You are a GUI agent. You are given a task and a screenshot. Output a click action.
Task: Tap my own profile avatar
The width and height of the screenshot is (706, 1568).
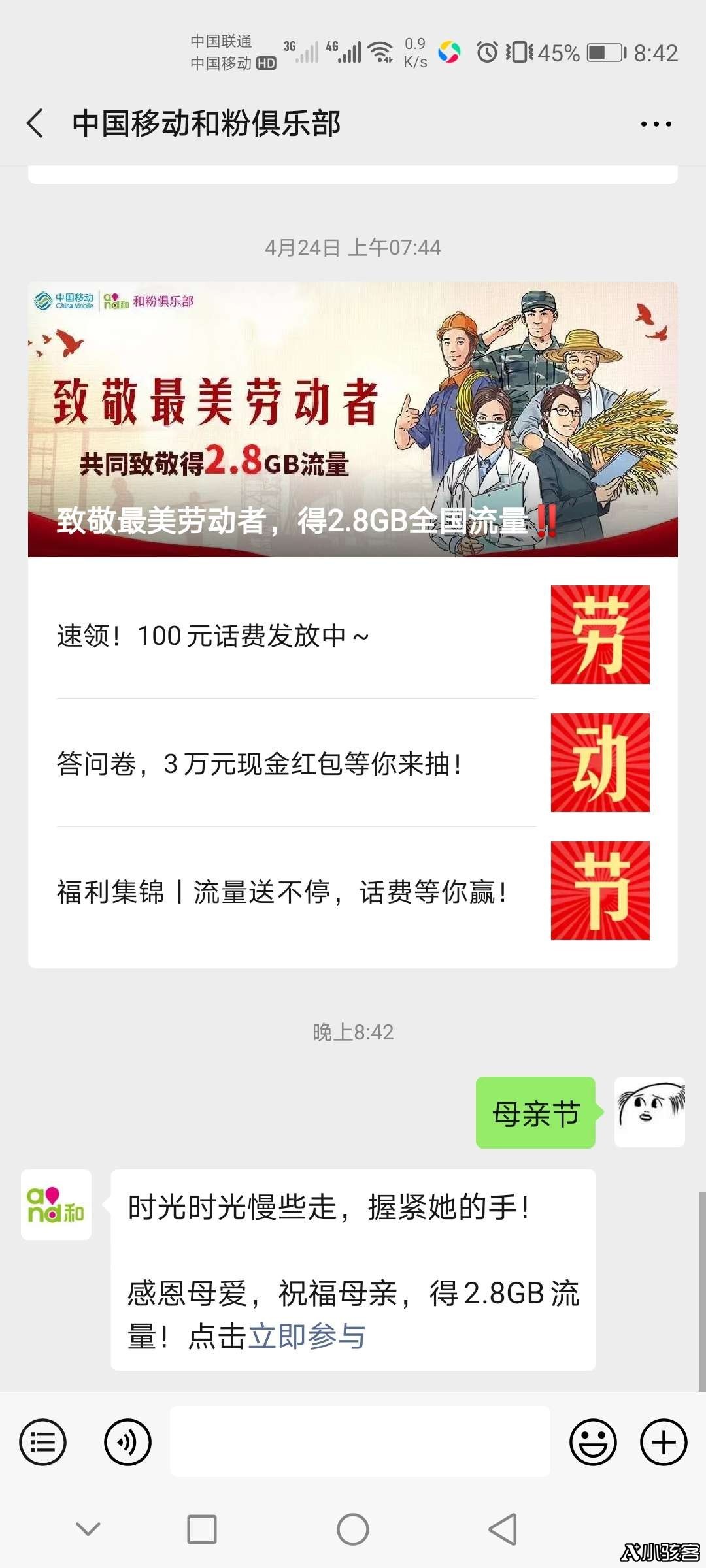(x=649, y=1112)
